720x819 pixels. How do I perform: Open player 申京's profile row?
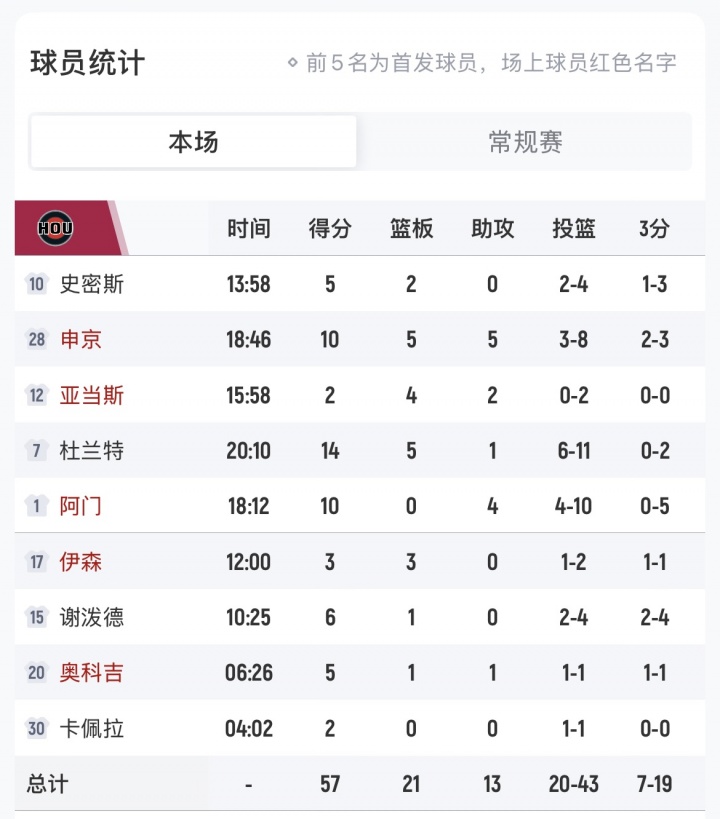(x=80, y=339)
